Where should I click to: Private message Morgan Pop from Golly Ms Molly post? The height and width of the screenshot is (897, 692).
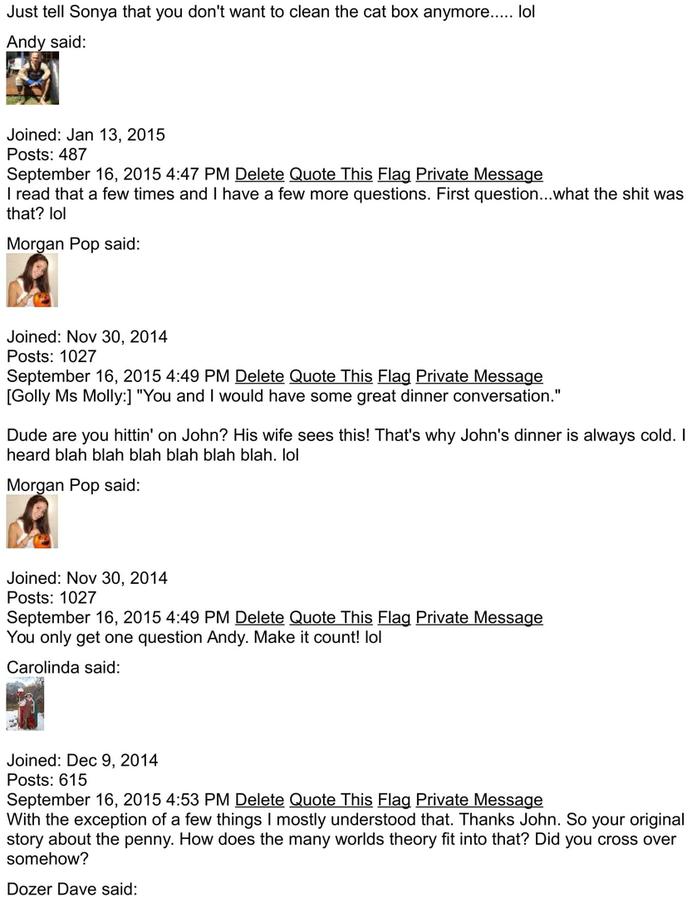tap(479, 376)
